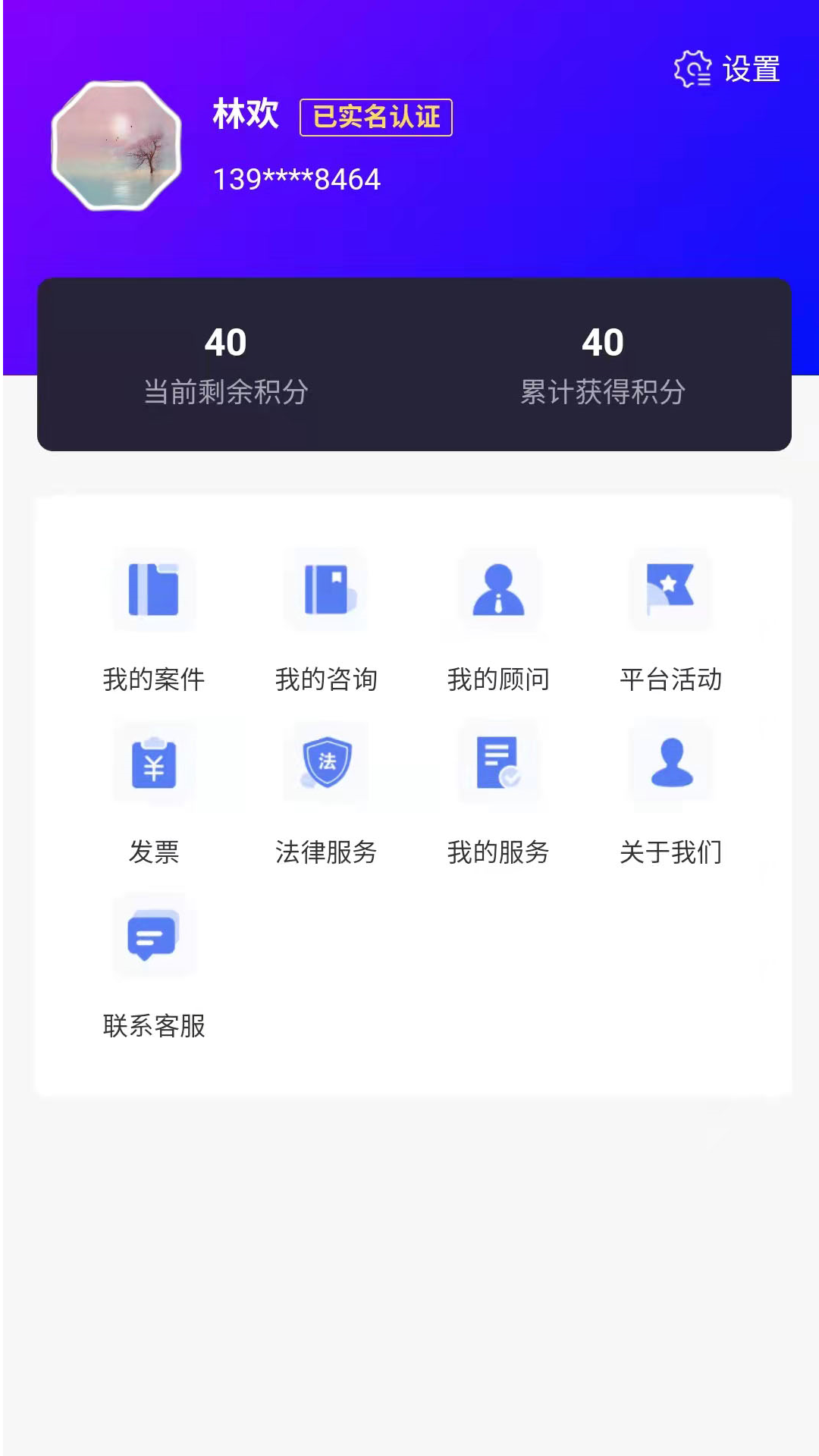View 当前剩余积分 details
Screen dimensions: 819x1456
pos(226,365)
